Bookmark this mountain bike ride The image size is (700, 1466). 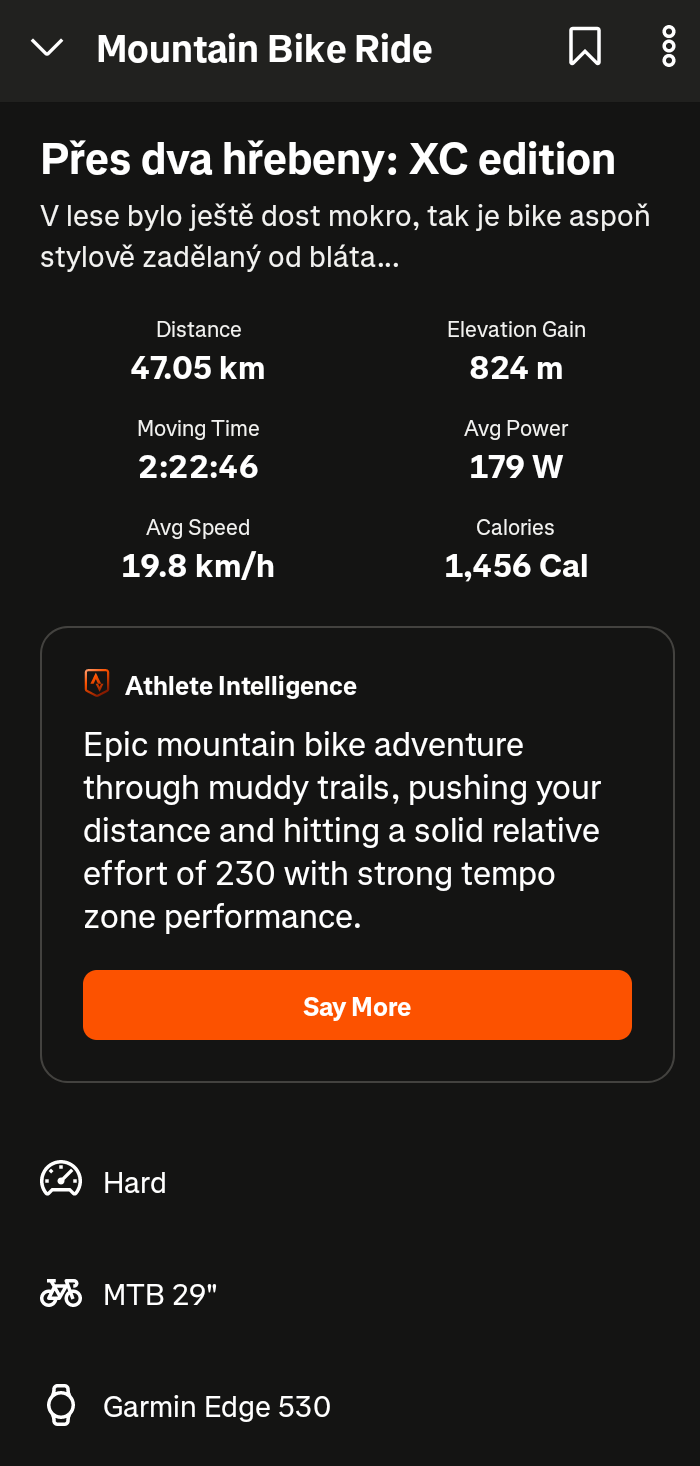(x=585, y=46)
